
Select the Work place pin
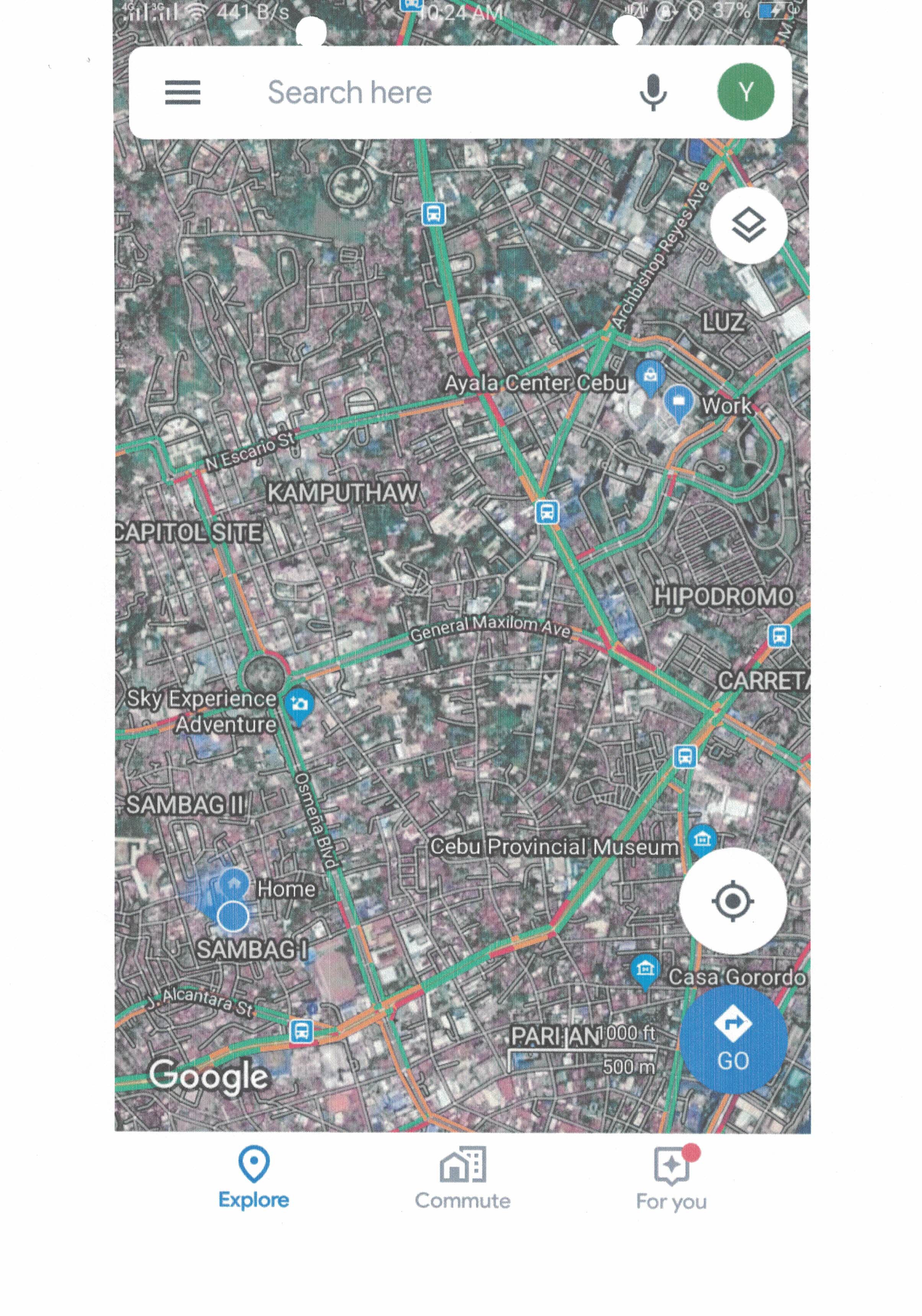click(679, 401)
